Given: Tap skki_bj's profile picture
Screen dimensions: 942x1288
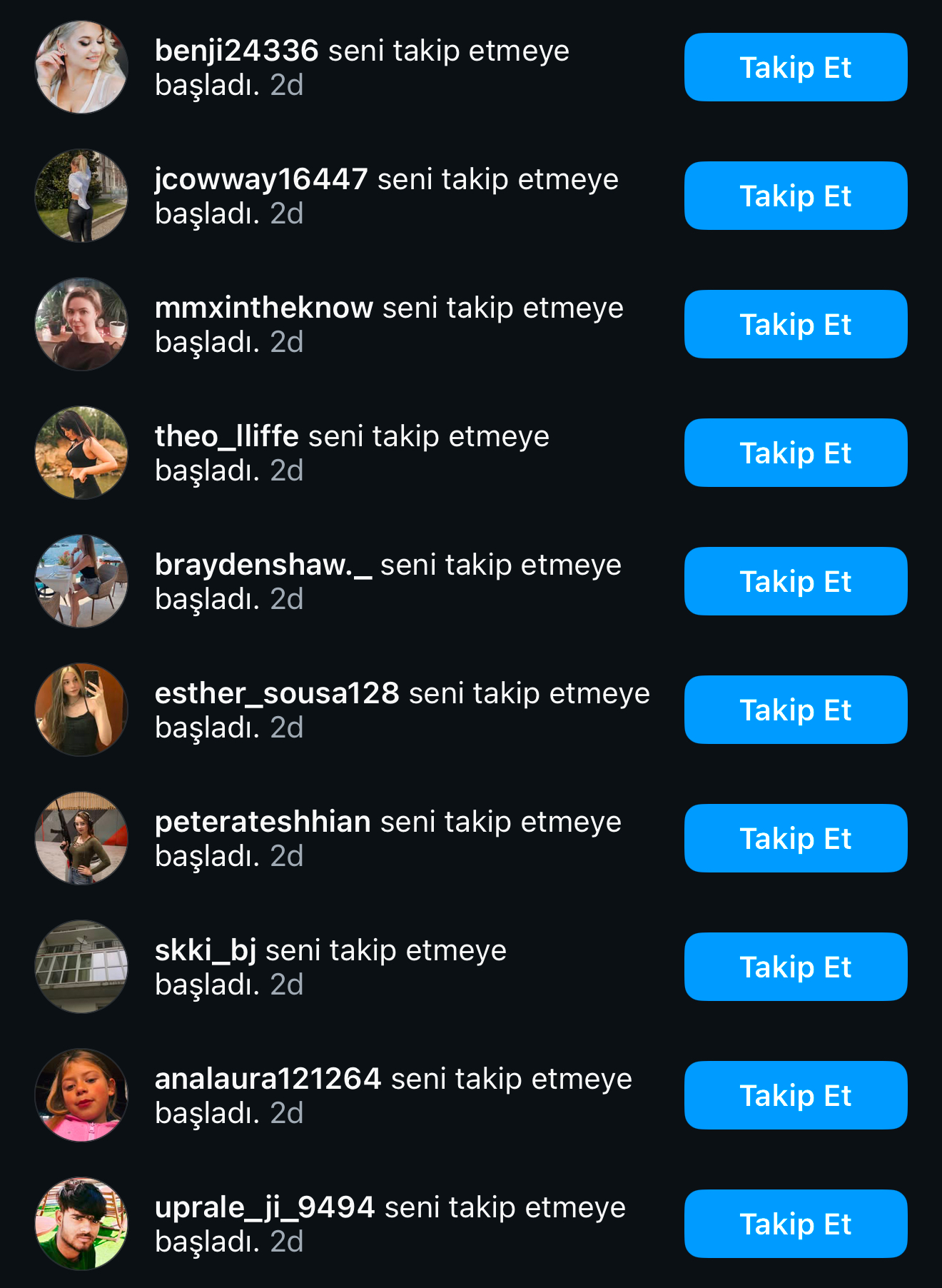Looking at the screenshot, I should 81,967.
